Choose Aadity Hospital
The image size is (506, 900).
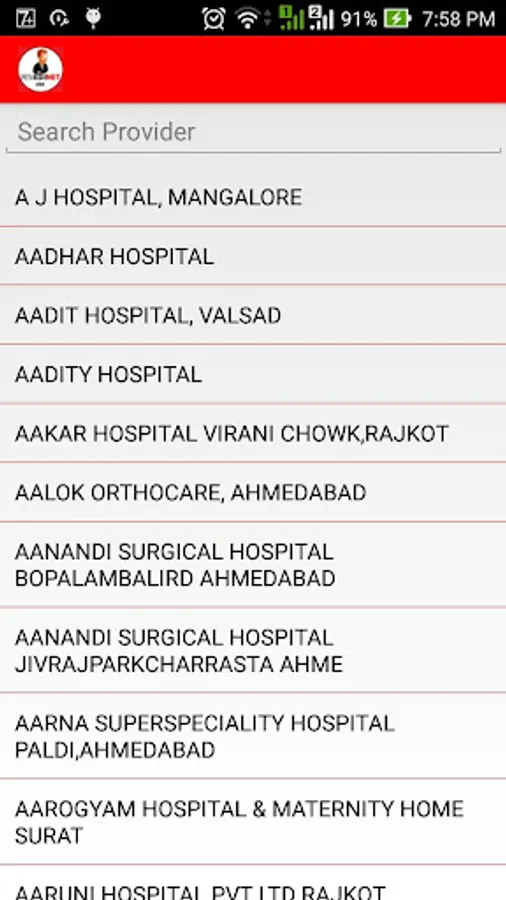coord(253,374)
